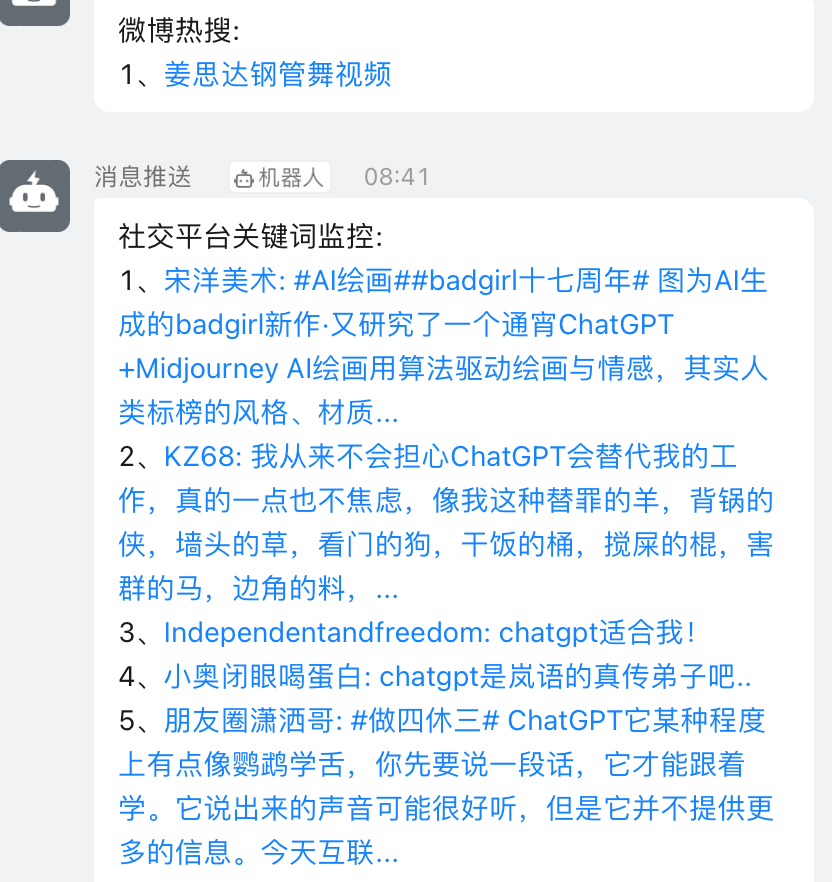832x882 pixels.
Task: Open the 姜思达钢管舞视频 hot search link
Action: click(277, 74)
